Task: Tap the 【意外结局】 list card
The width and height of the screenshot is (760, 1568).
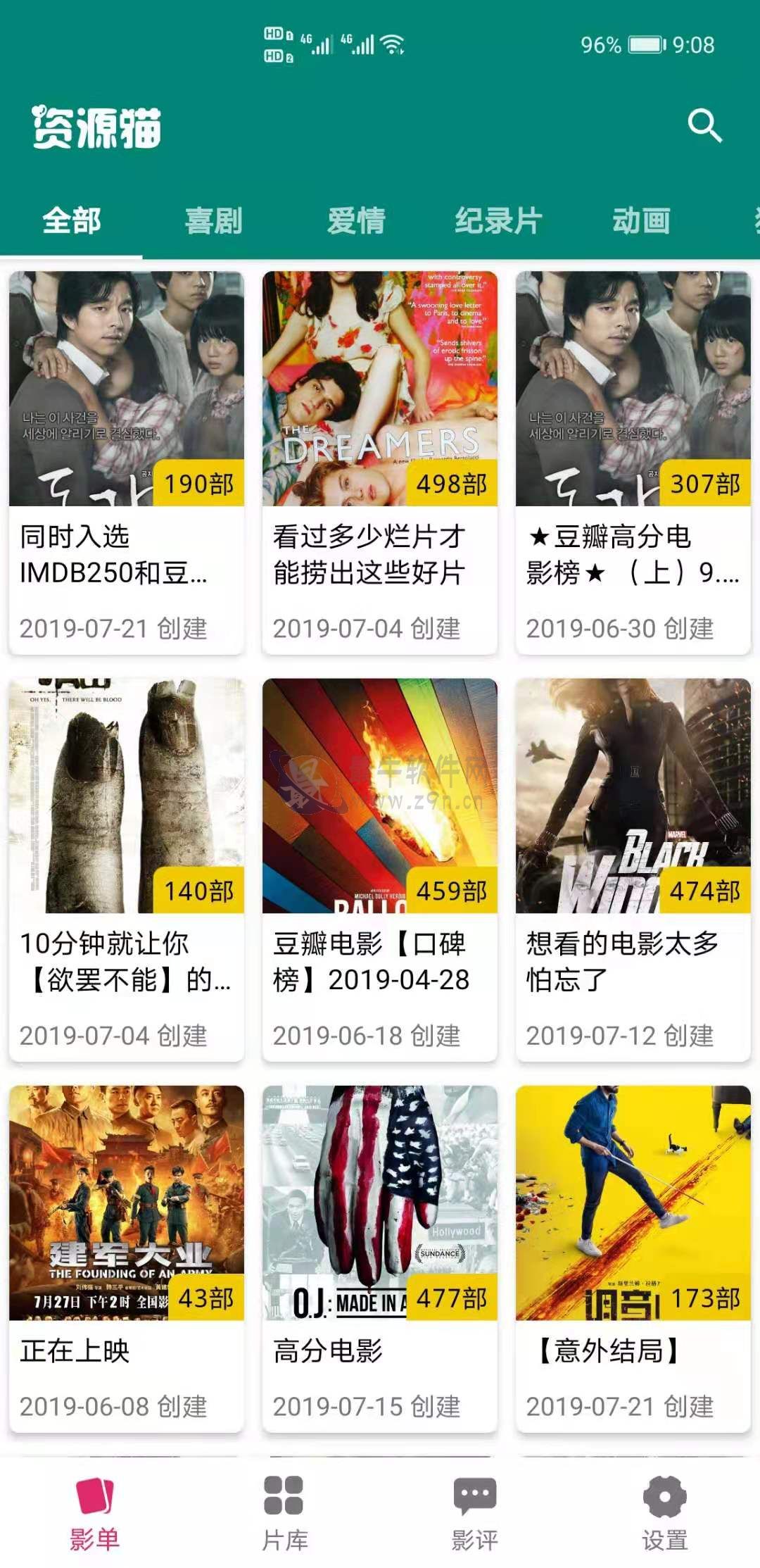Action: coord(633,1259)
